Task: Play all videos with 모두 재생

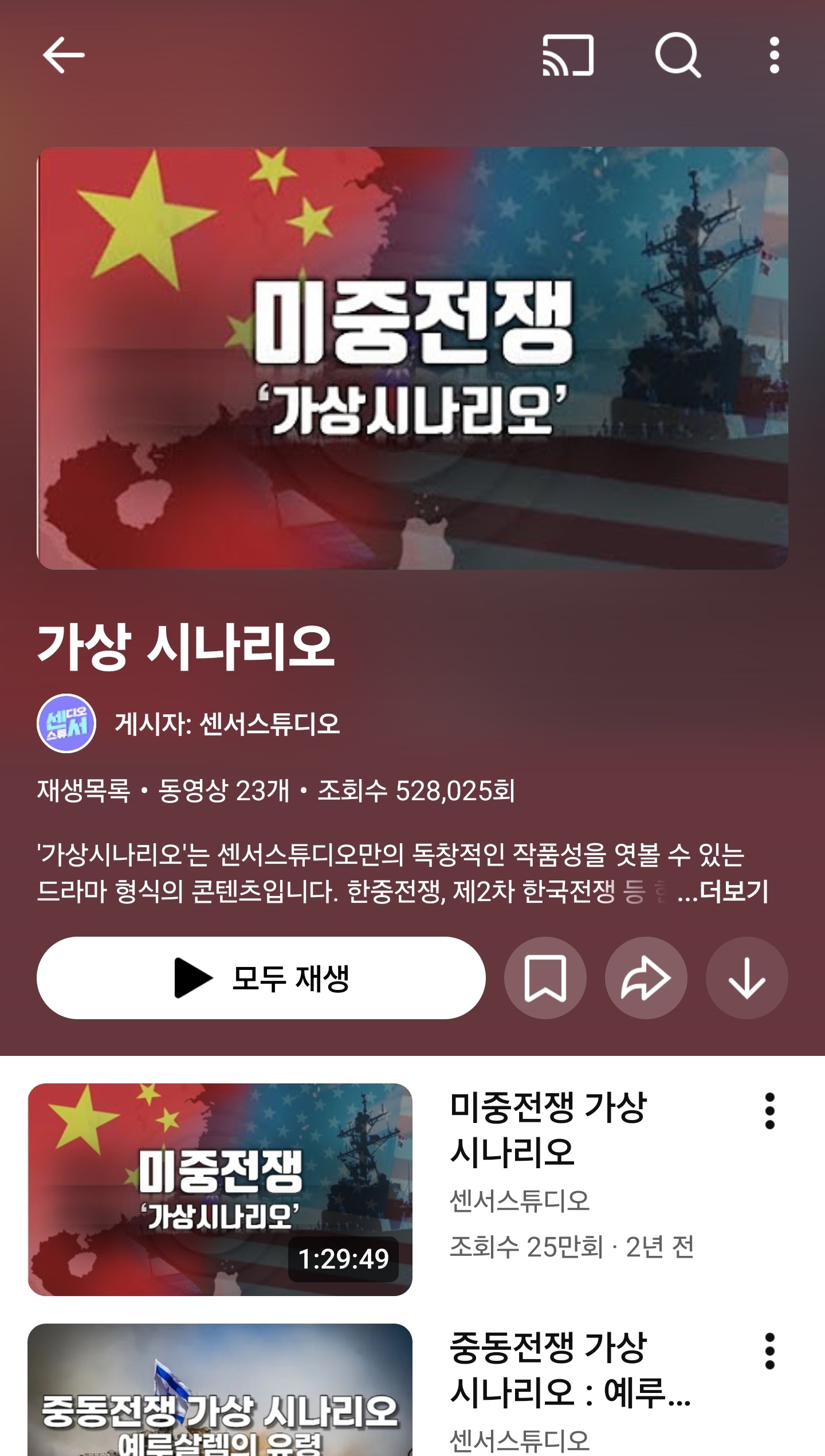Action: (x=261, y=978)
